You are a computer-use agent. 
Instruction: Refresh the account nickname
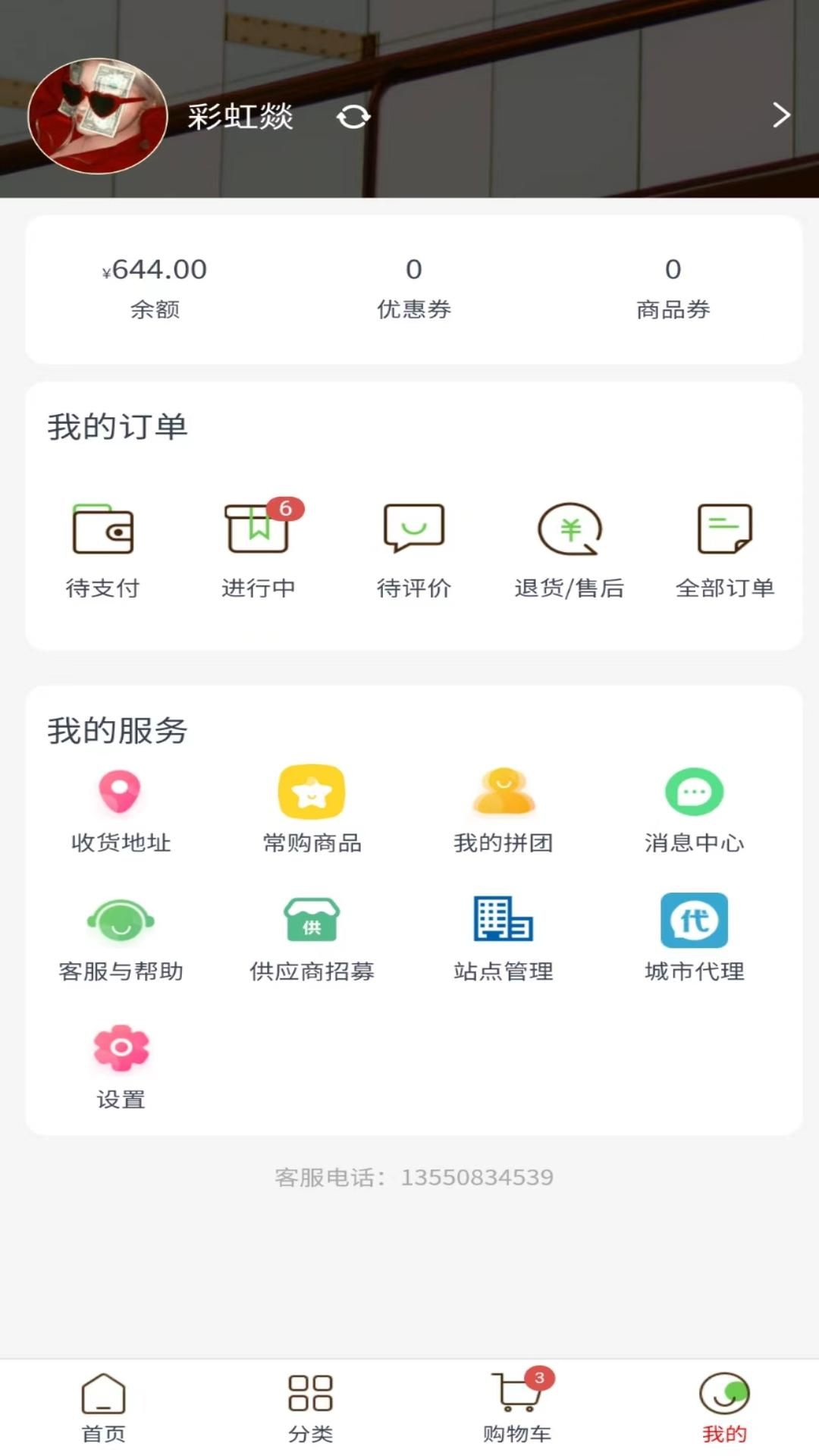click(353, 116)
